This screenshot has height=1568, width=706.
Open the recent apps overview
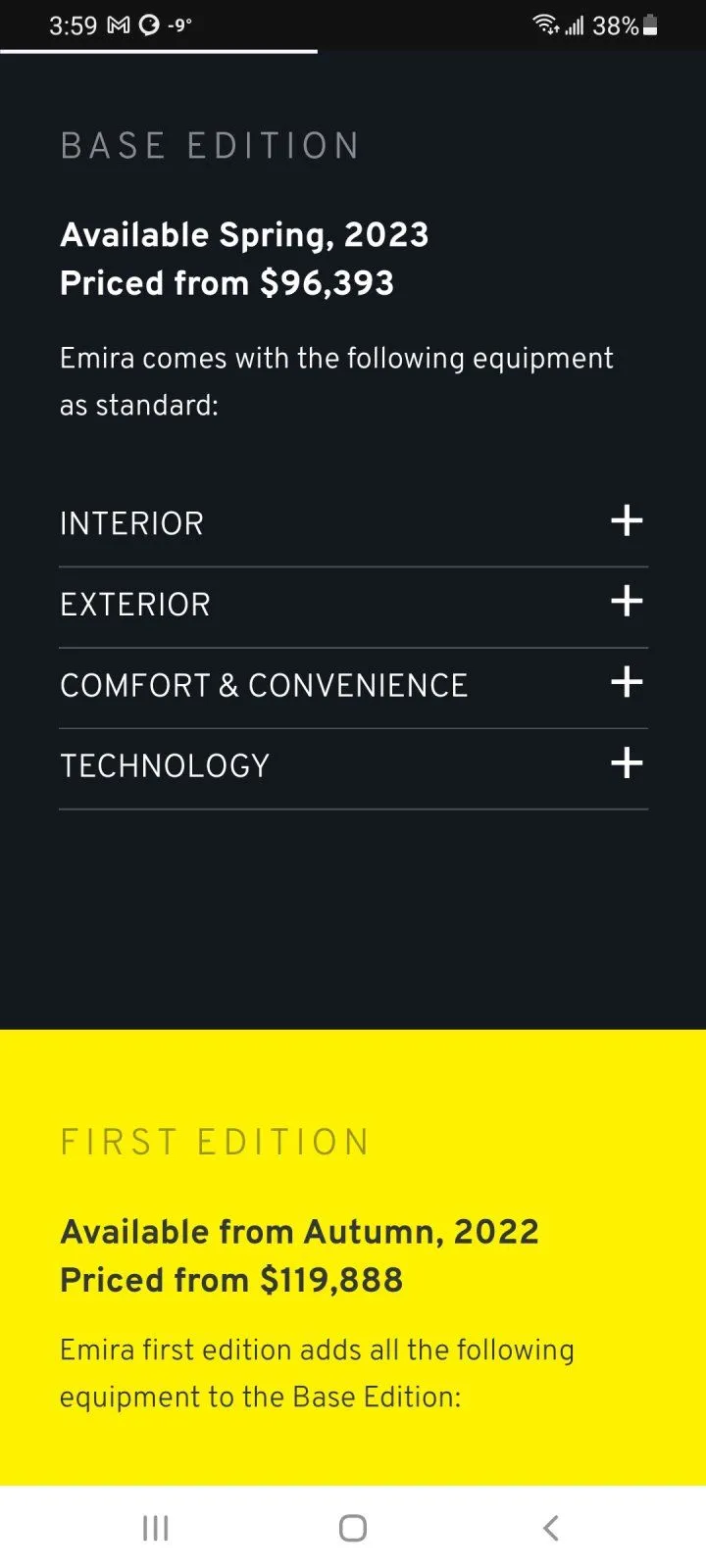click(155, 1527)
